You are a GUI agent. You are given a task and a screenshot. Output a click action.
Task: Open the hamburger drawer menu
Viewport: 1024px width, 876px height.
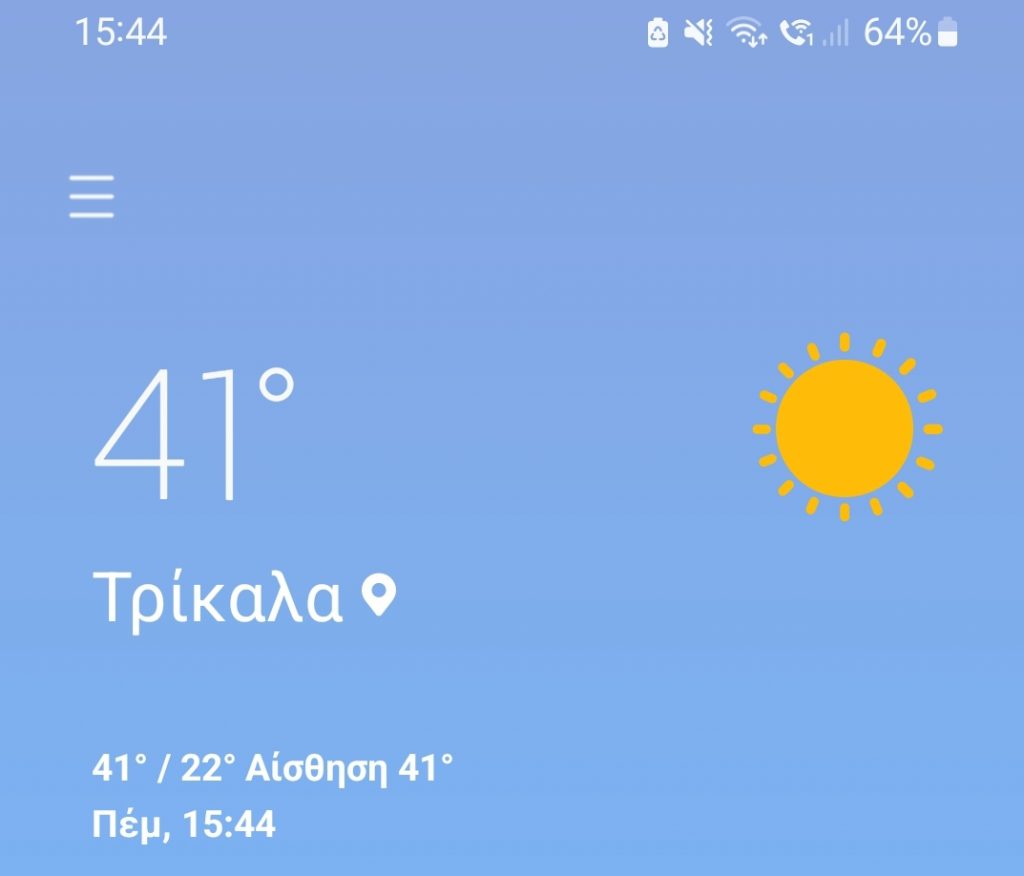pos(91,196)
